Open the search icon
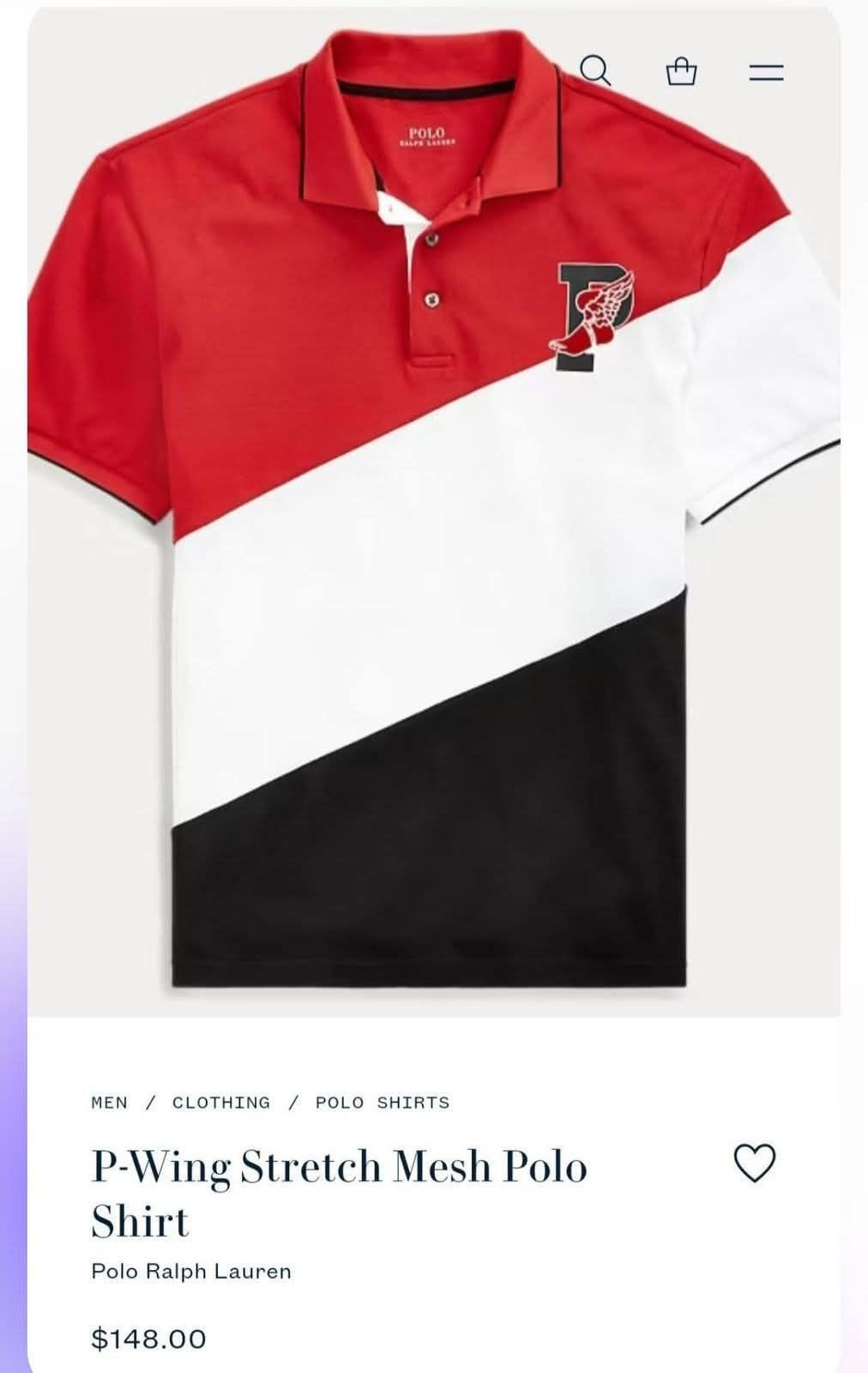This screenshot has height=1373, width=868. [595, 70]
